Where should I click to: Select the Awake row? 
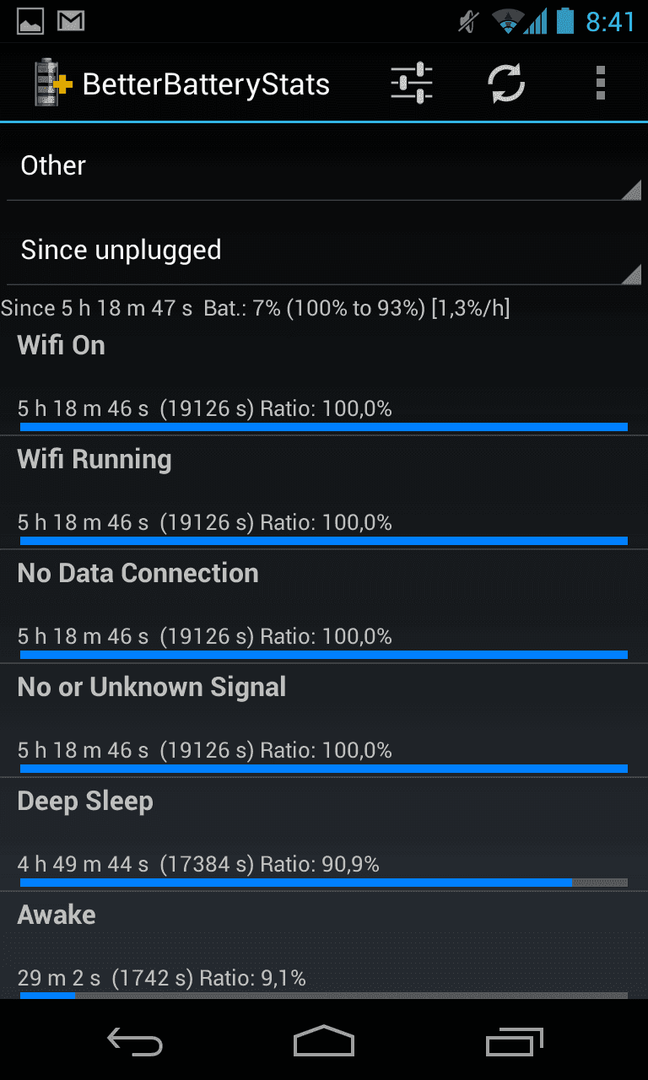click(x=324, y=945)
